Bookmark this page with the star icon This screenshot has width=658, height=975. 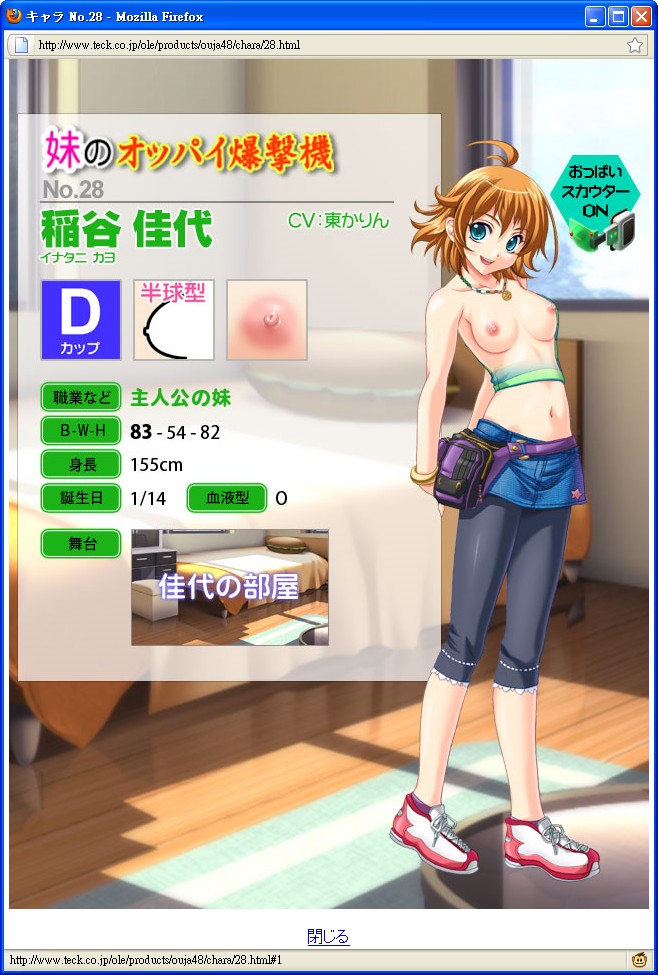[x=635, y=45]
